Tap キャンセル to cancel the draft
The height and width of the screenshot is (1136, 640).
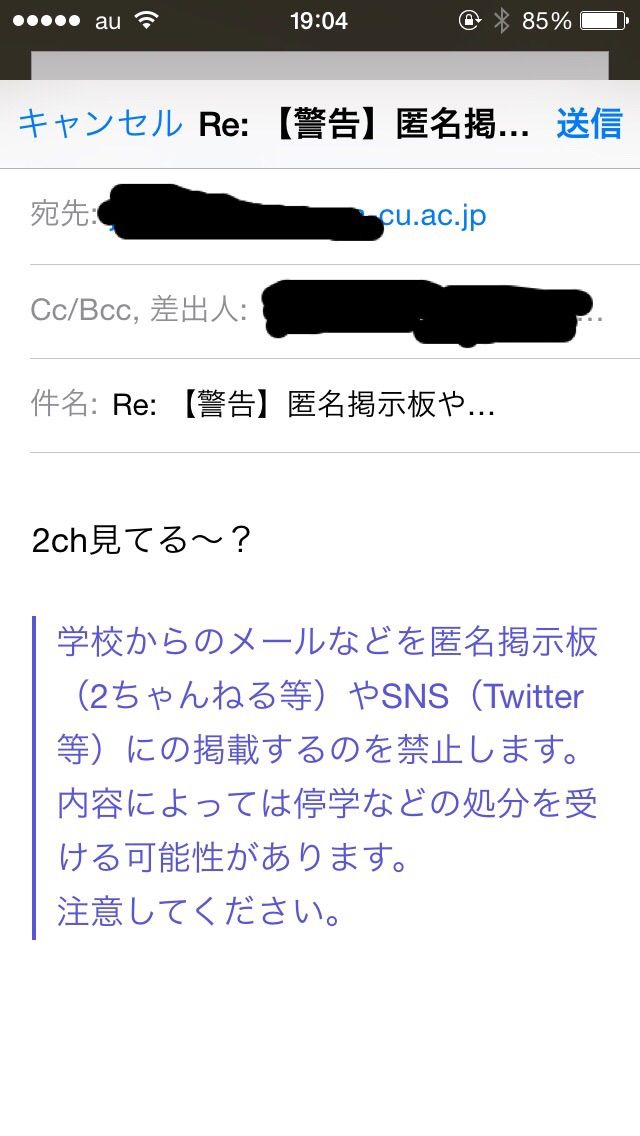pyautogui.click(x=100, y=124)
